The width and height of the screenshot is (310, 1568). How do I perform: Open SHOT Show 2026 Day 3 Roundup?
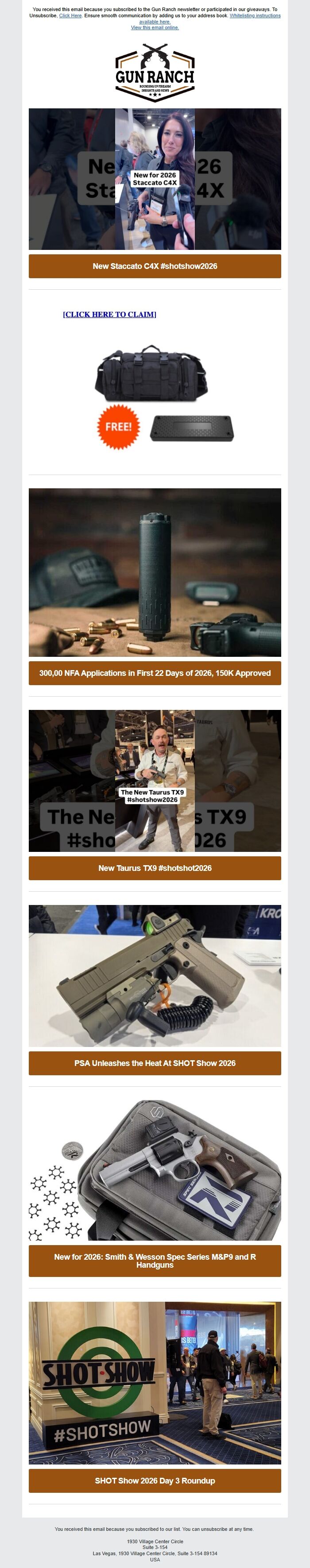tap(155, 1481)
